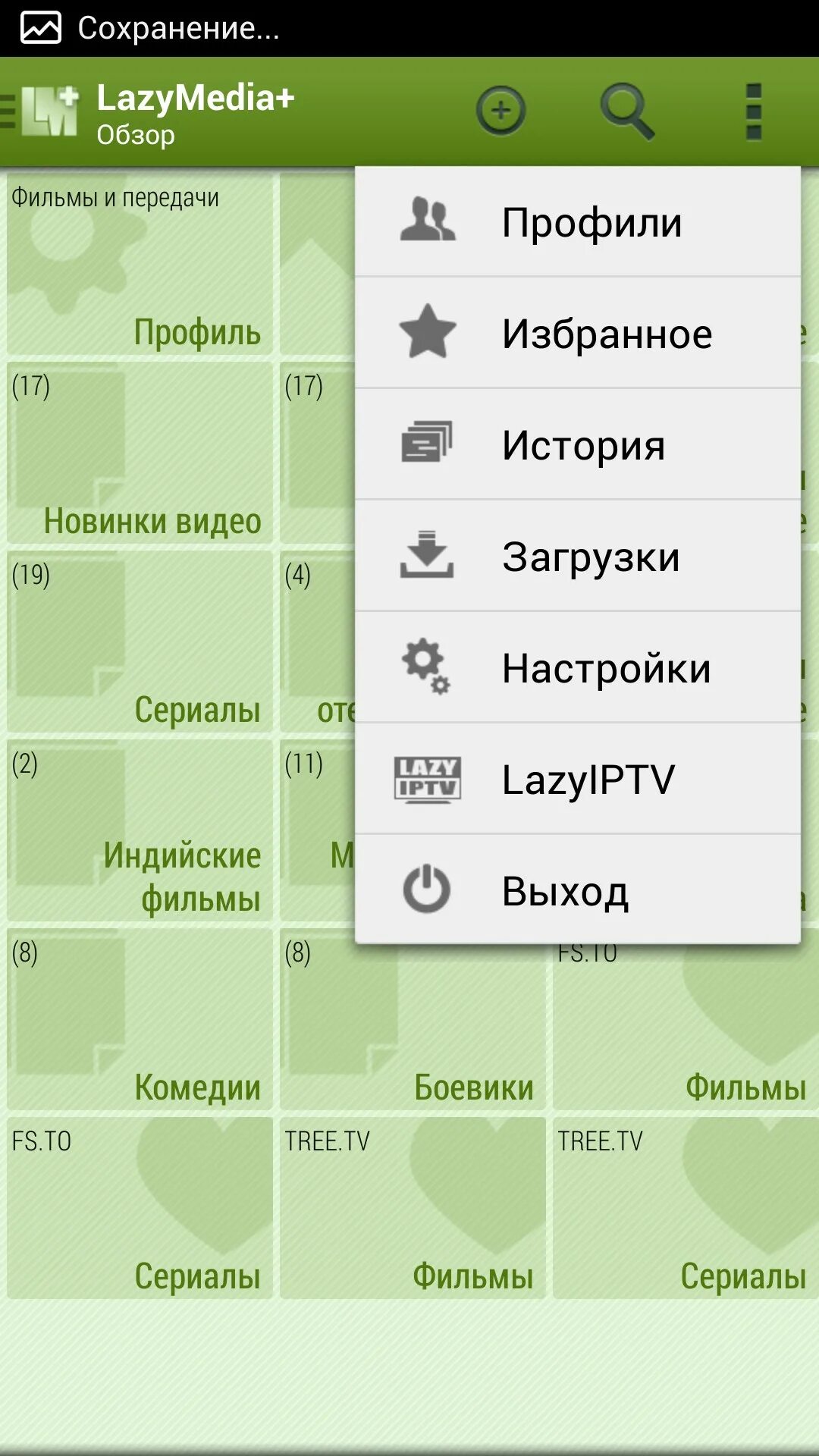
Task: Tap the add plus circle icon
Action: click(x=500, y=111)
